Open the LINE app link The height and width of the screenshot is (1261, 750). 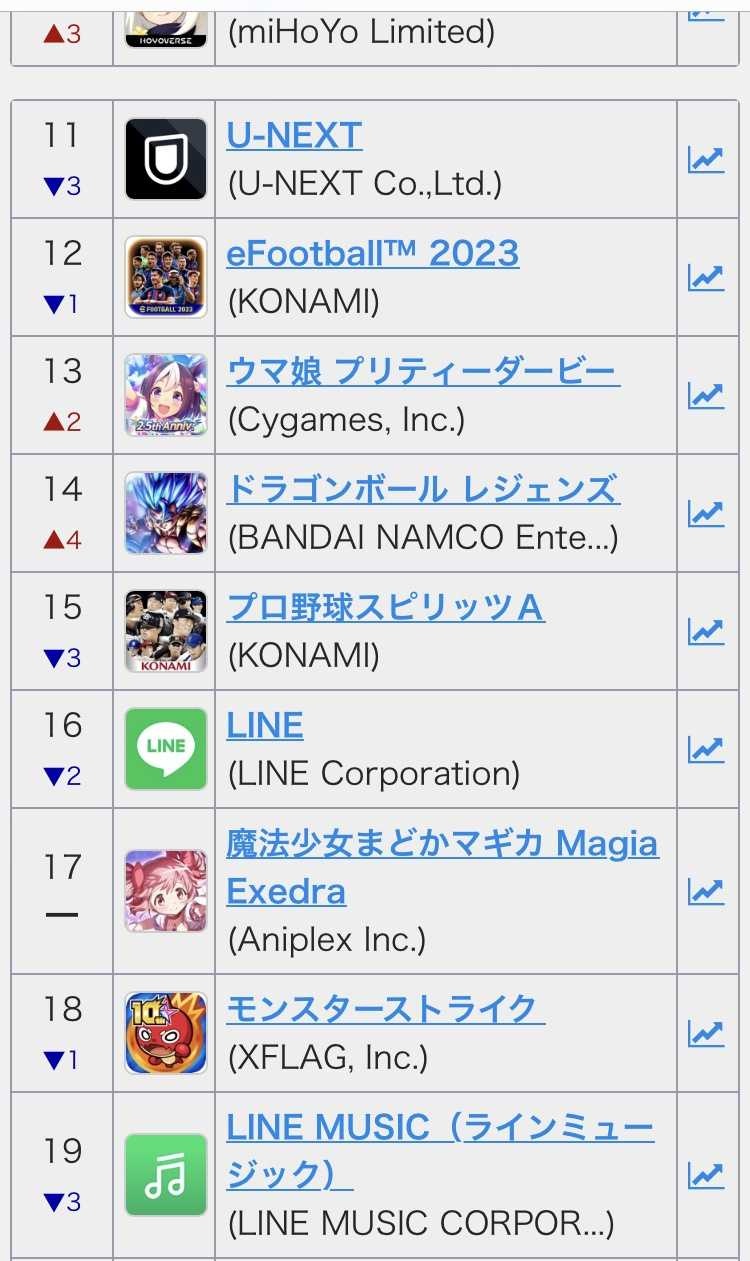tap(265, 725)
